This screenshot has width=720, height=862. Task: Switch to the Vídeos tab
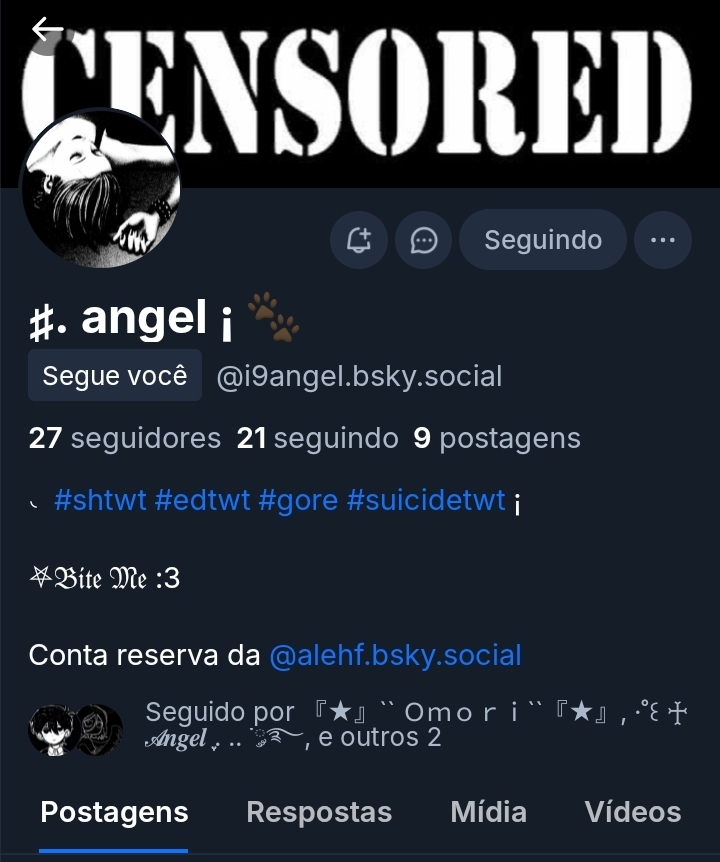pyautogui.click(x=632, y=812)
